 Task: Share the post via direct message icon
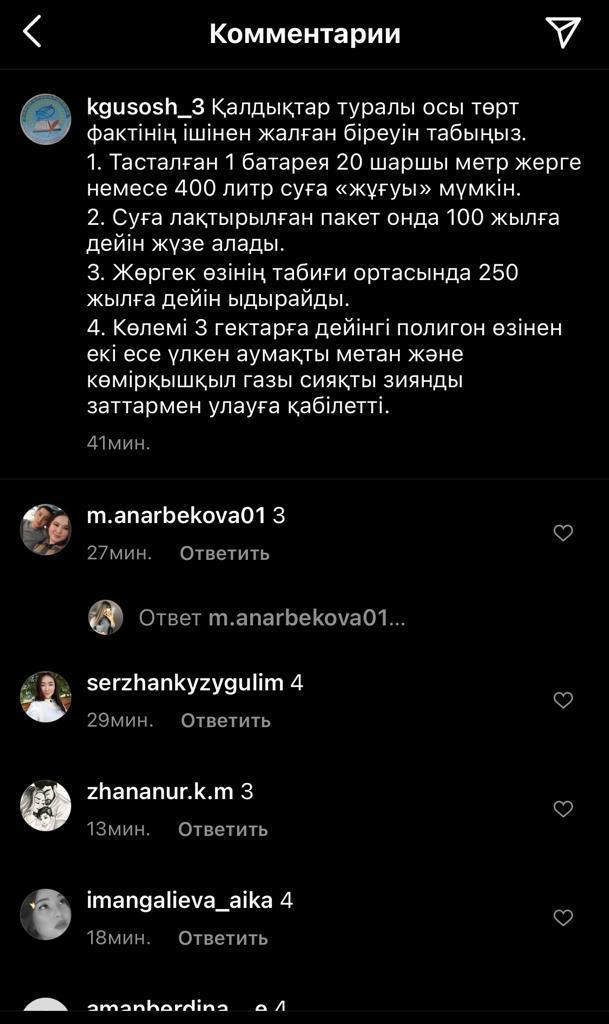(563, 32)
